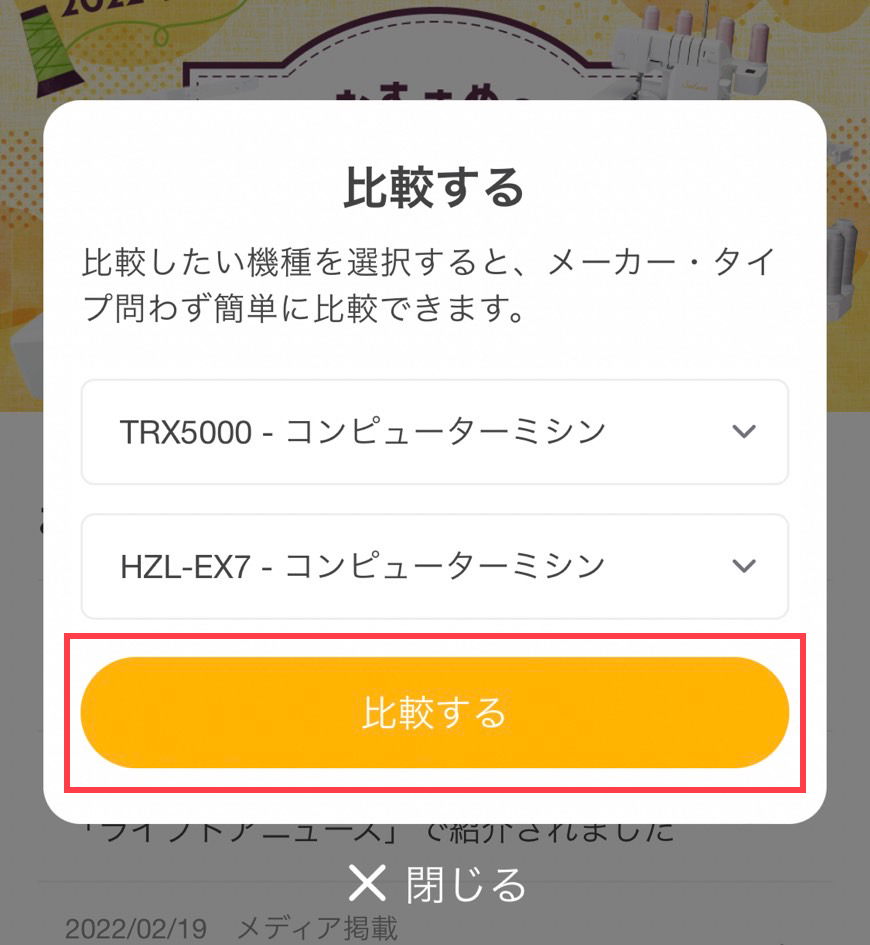Open the HZL-EX7 model dropdown
Image resolution: width=870 pixels, height=945 pixels.
point(434,567)
